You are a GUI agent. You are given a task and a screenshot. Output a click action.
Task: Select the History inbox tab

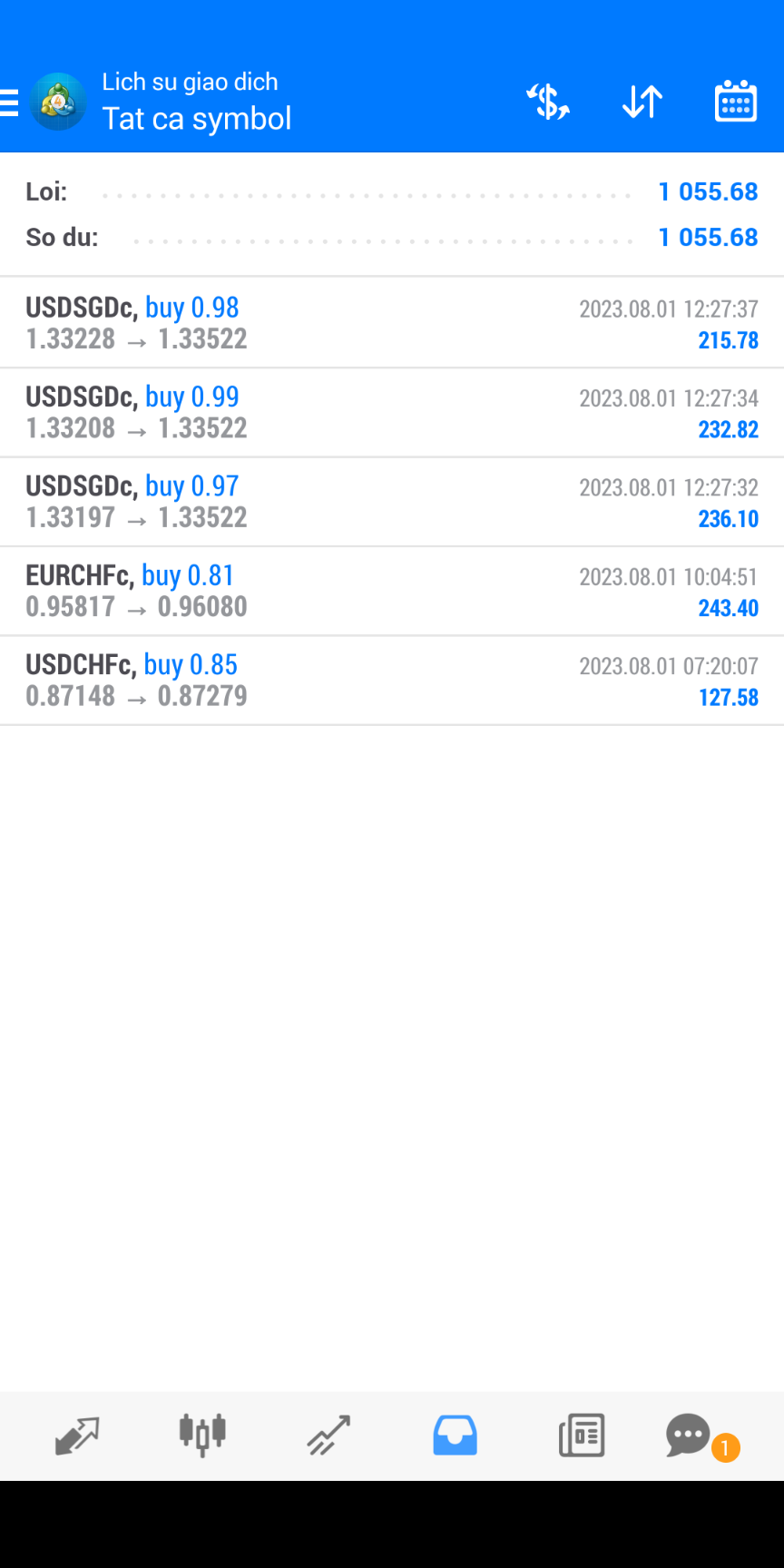tap(455, 1436)
